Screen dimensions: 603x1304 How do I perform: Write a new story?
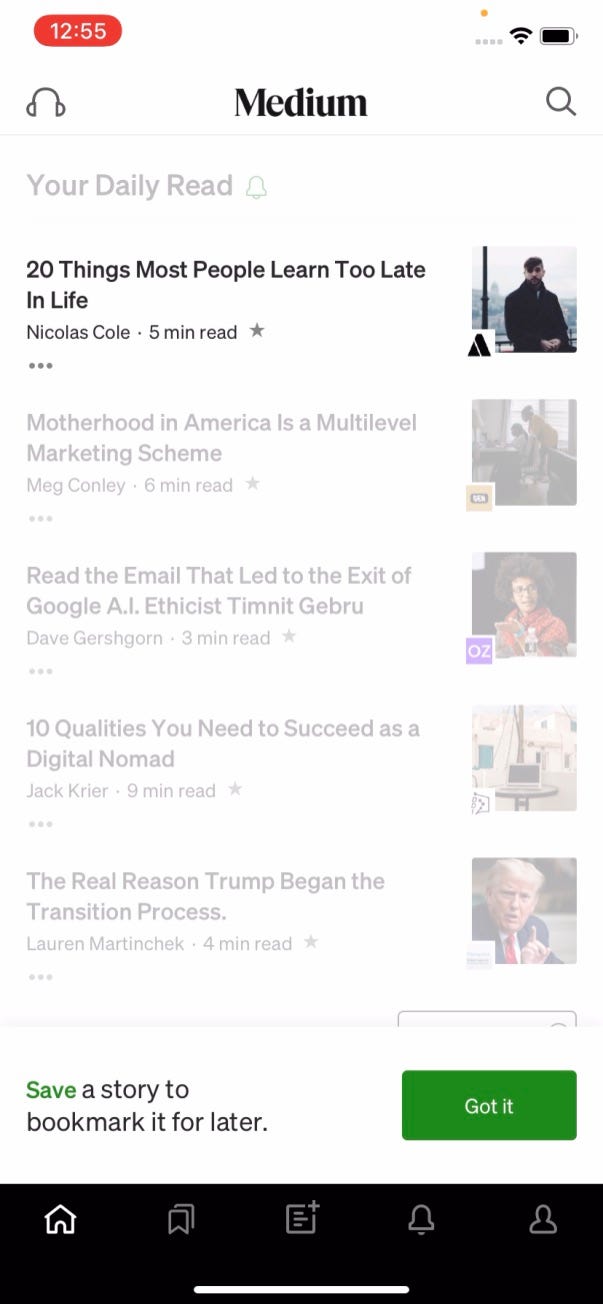click(x=302, y=1217)
